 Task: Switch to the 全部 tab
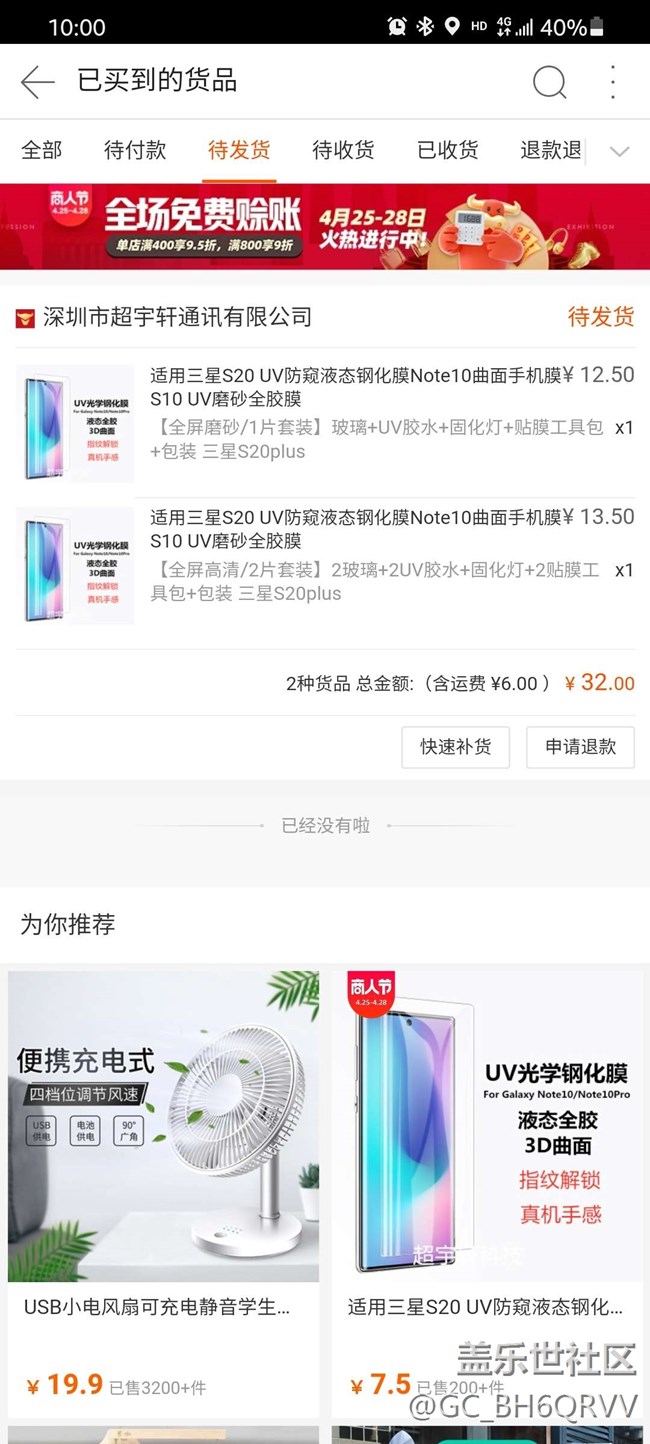[x=42, y=150]
